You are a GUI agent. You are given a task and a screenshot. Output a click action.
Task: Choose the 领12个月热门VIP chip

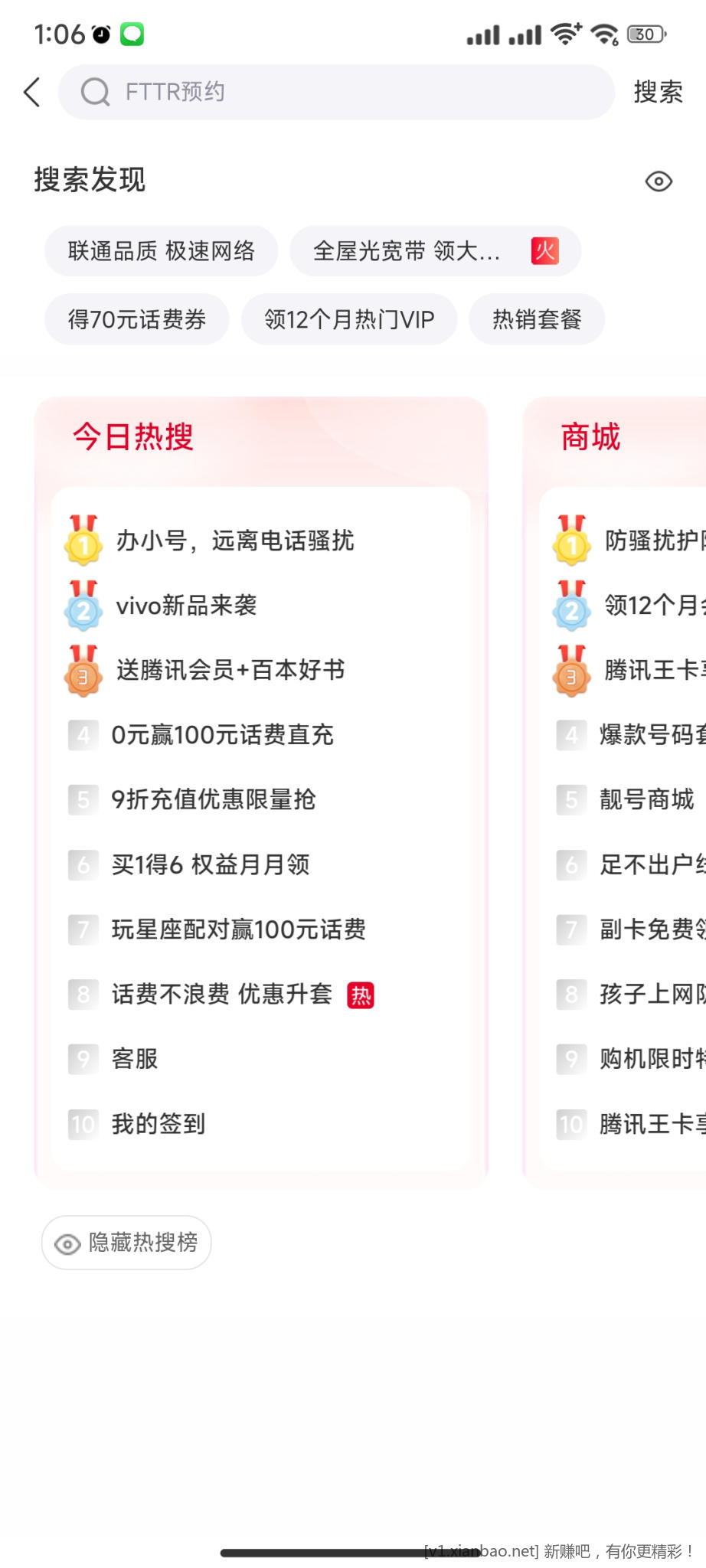349,319
